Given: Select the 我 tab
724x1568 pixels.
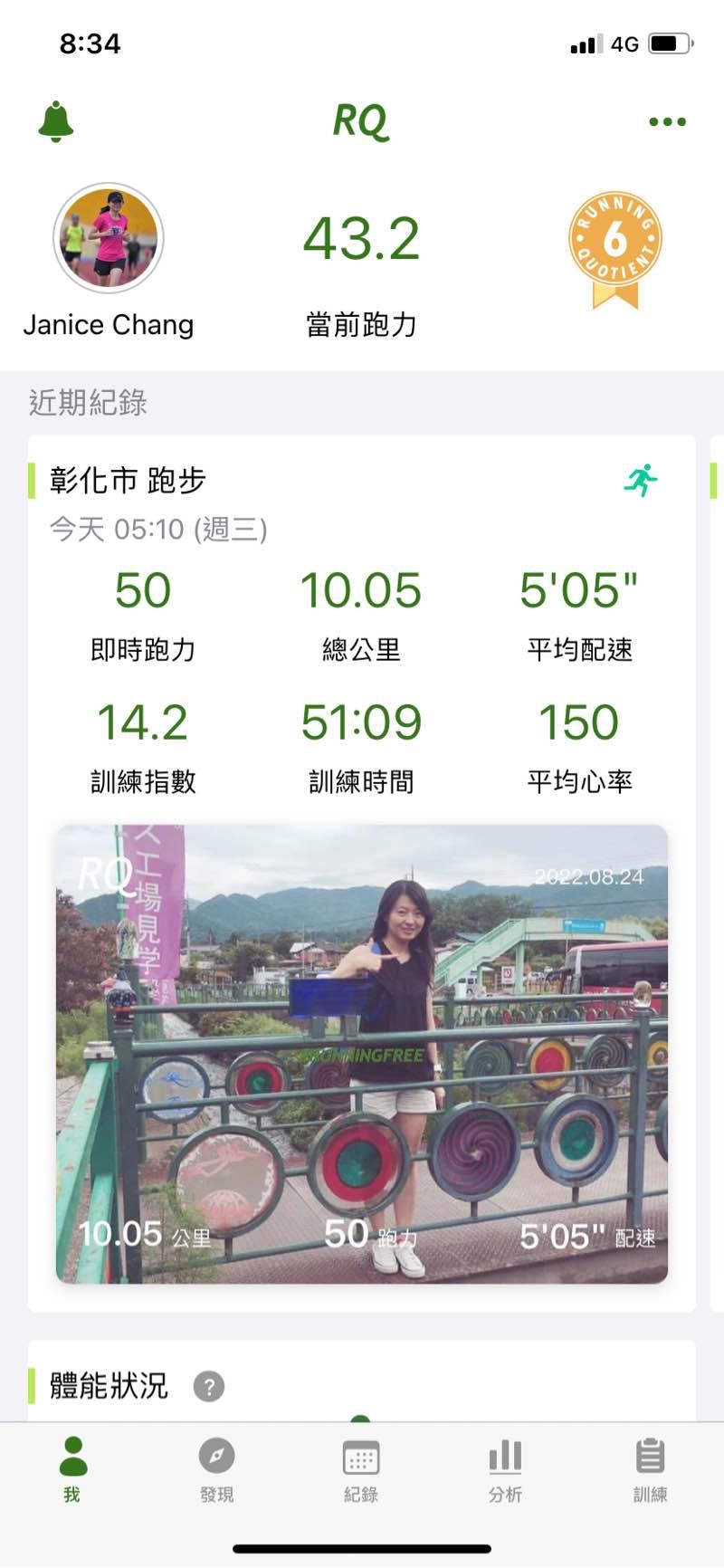Looking at the screenshot, I should click(72, 1469).
